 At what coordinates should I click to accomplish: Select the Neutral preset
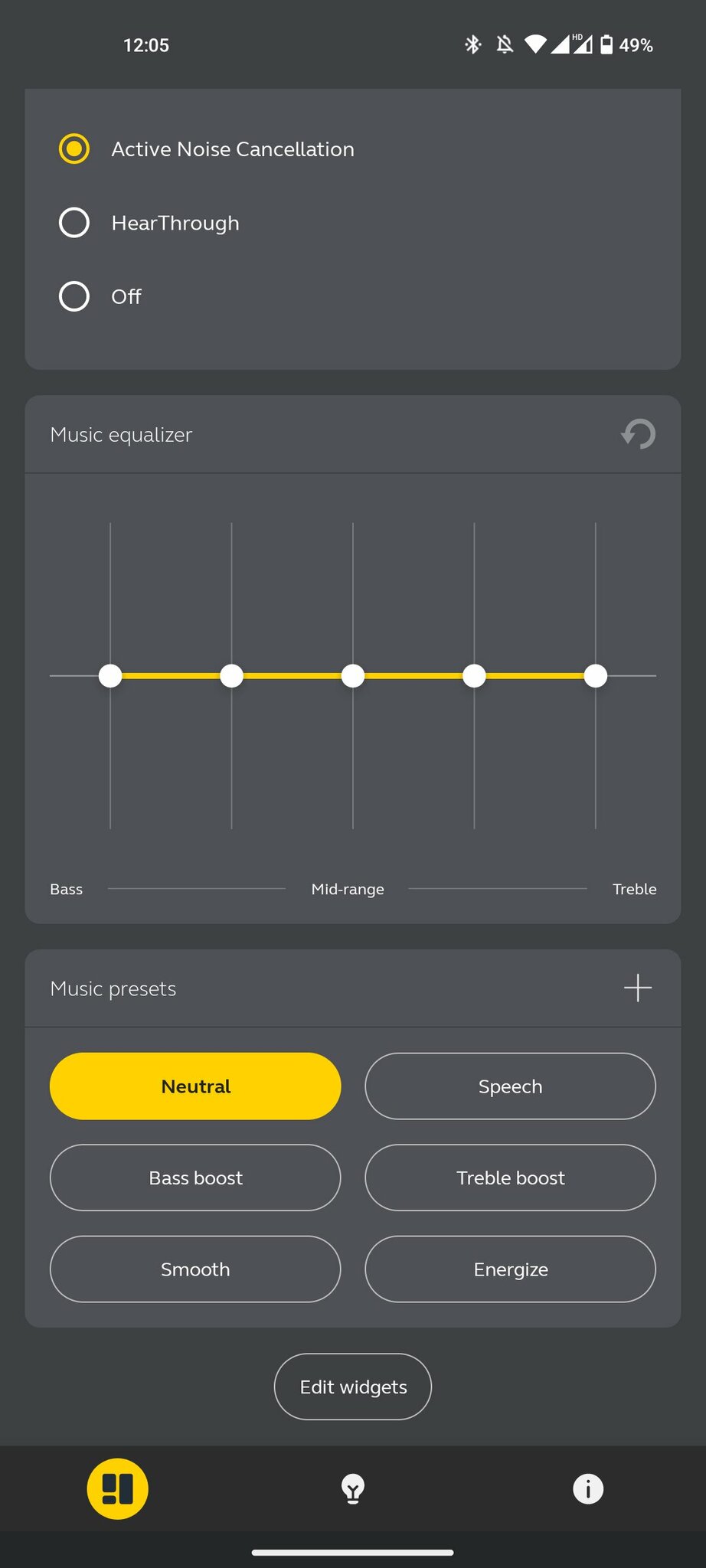coord(195,1086)
